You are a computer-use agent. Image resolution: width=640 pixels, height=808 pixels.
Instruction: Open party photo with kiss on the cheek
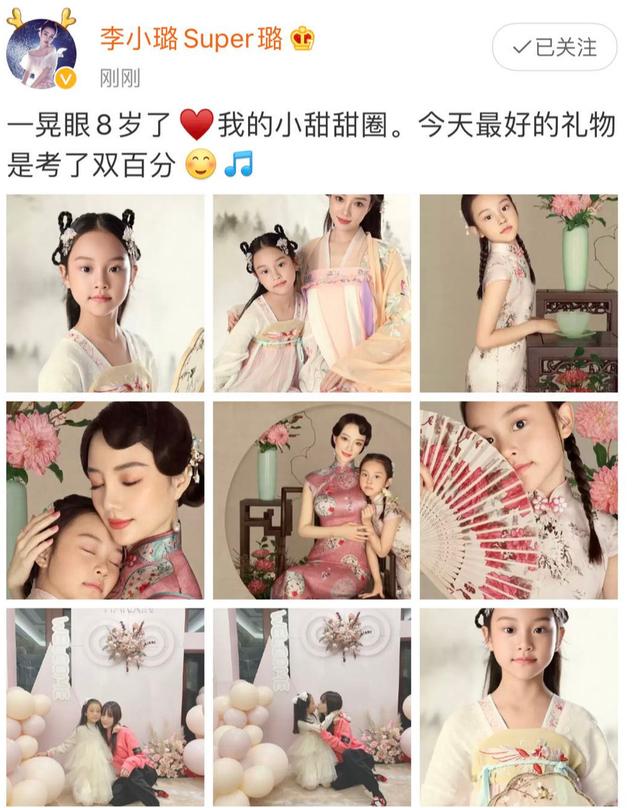tap(311, 706)
